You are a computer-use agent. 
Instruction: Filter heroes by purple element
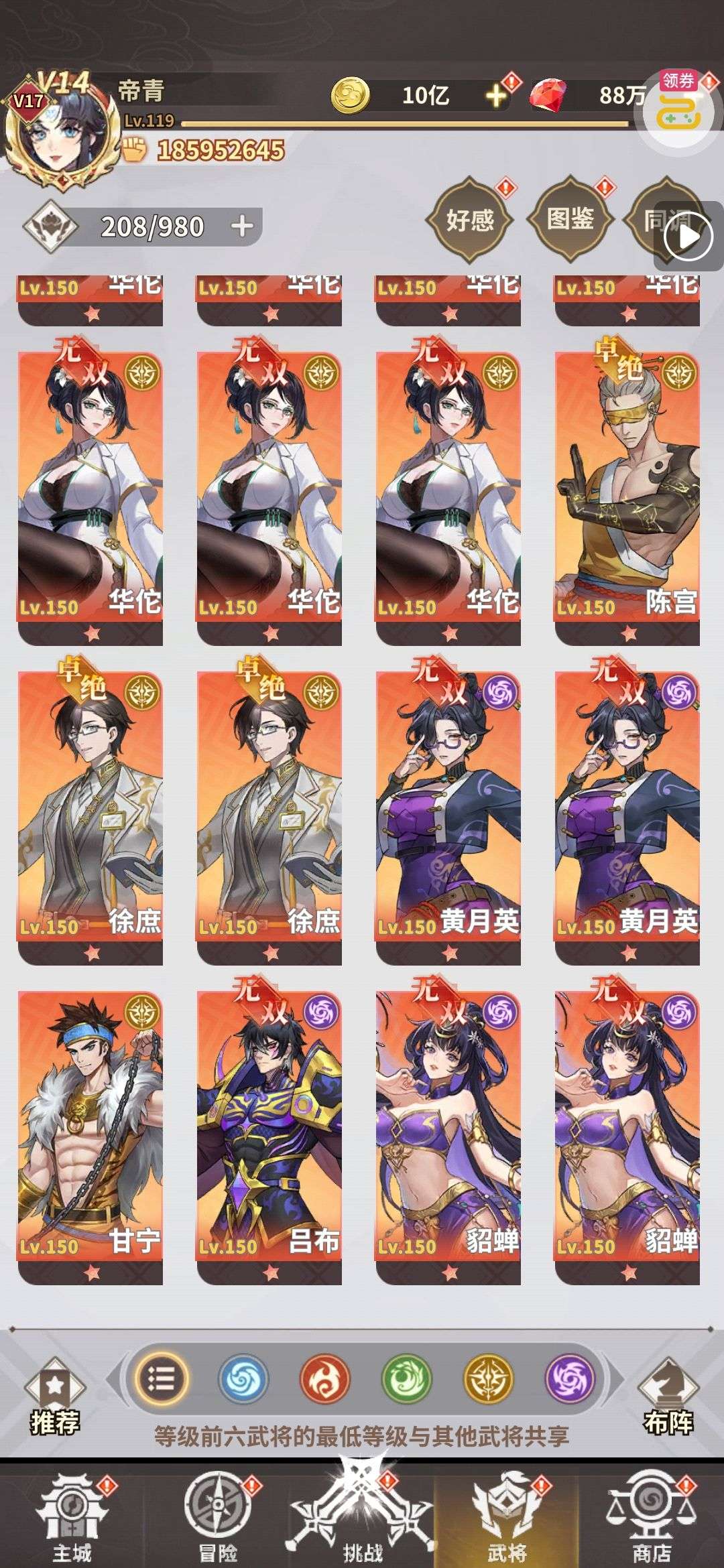(570, 1380)
